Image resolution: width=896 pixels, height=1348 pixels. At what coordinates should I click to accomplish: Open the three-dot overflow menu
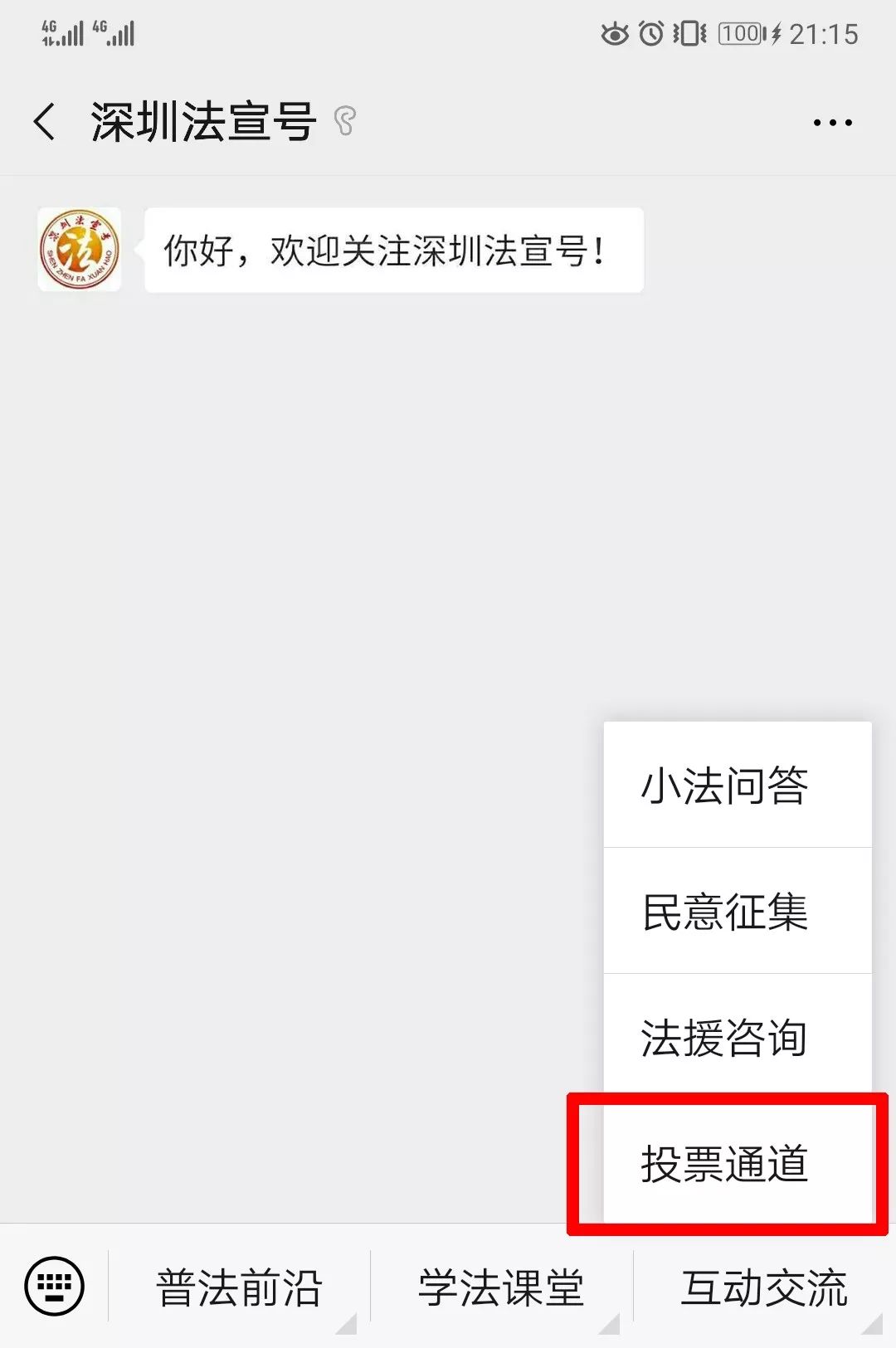pyautogui.click(x=832, y=123)
